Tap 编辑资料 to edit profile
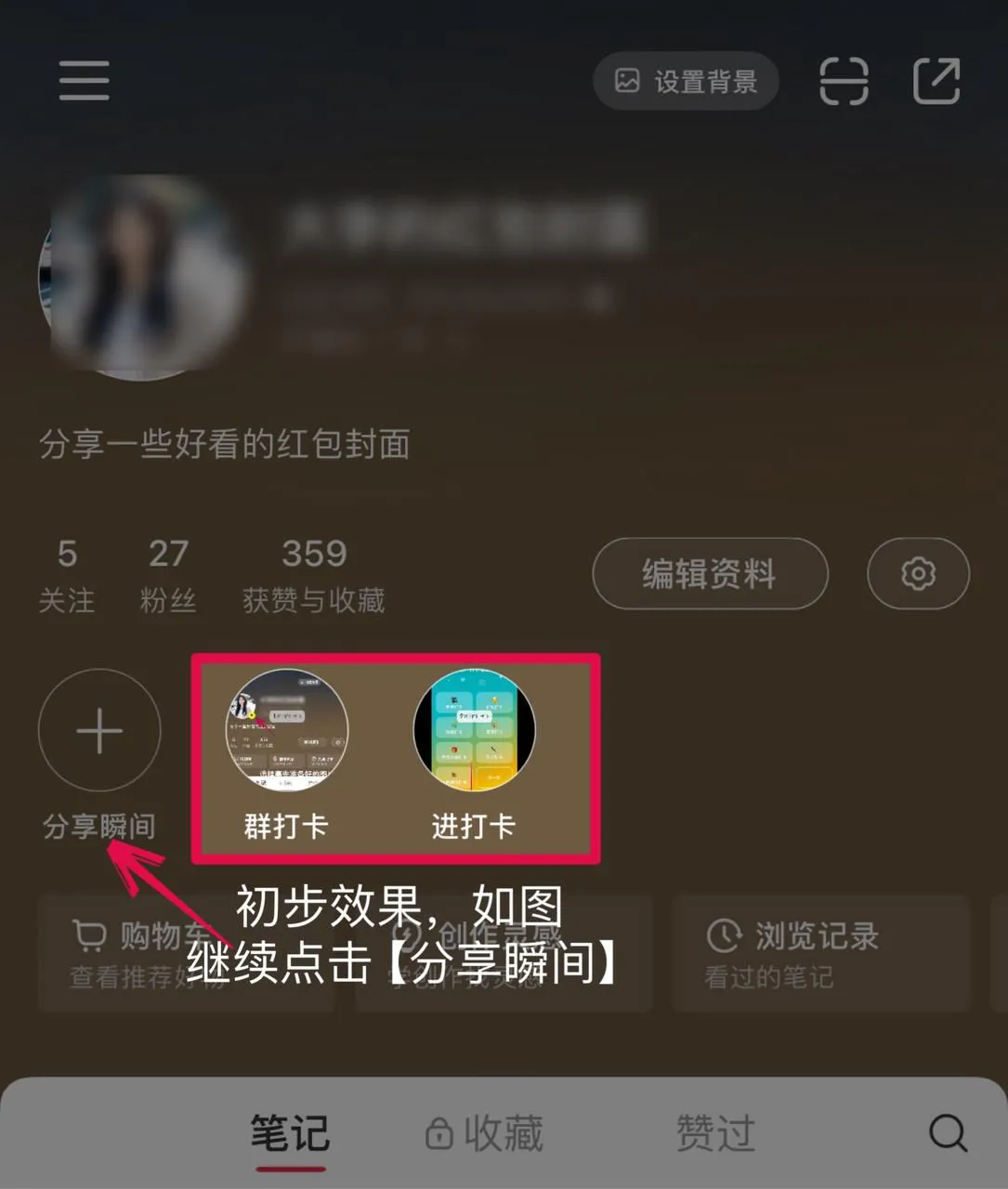The height and width of the screenshot is (1189, 1008). [x=710, y=574]
